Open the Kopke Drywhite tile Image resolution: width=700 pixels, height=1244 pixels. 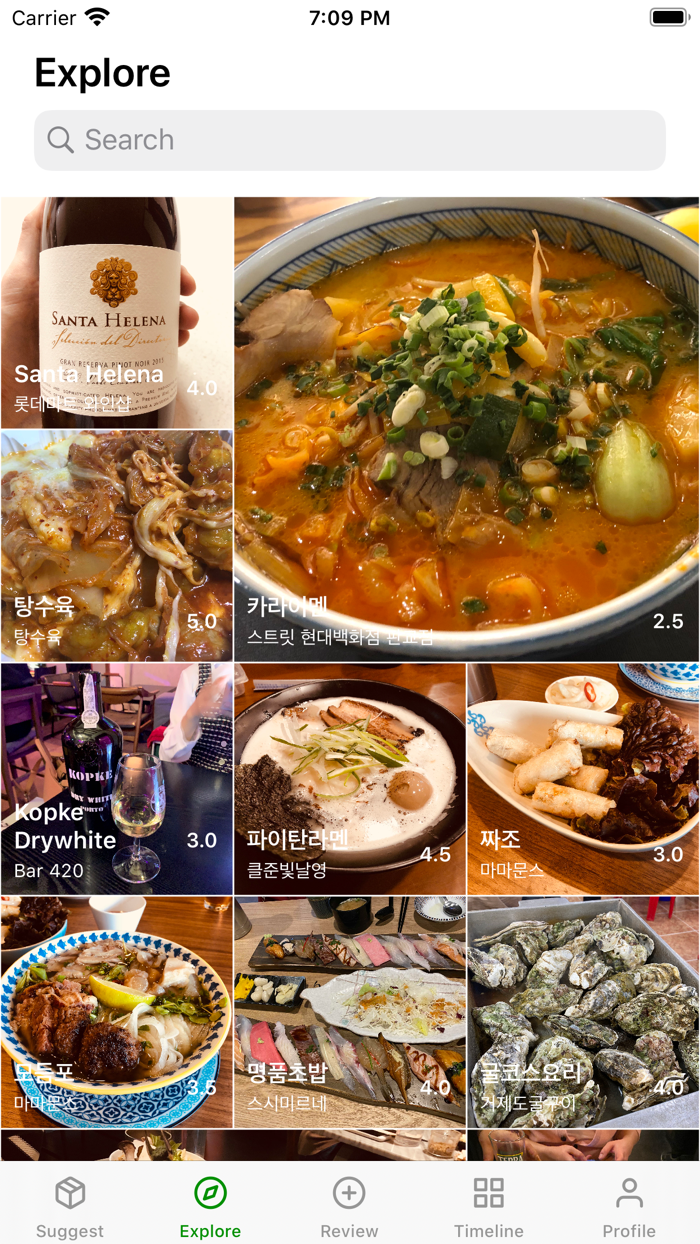click(x=116, y=779)
